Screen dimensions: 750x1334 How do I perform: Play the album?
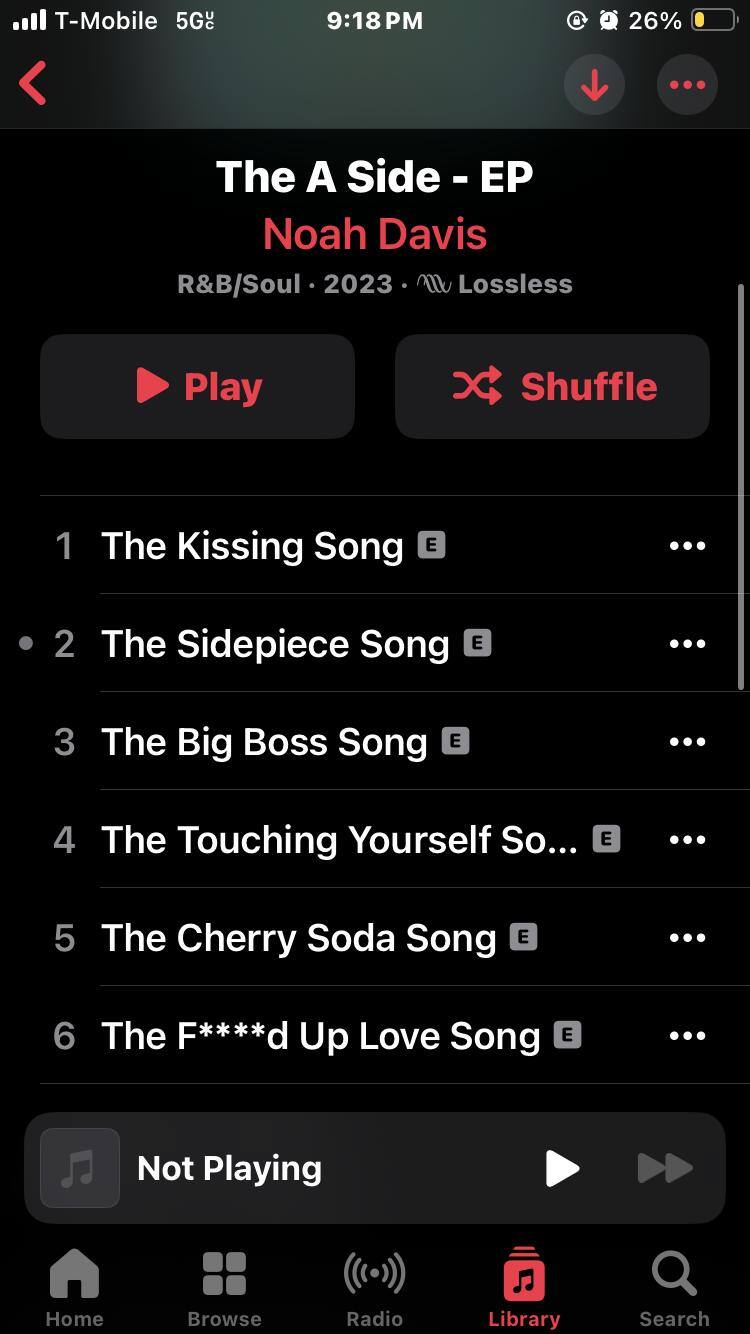[197, 386]
